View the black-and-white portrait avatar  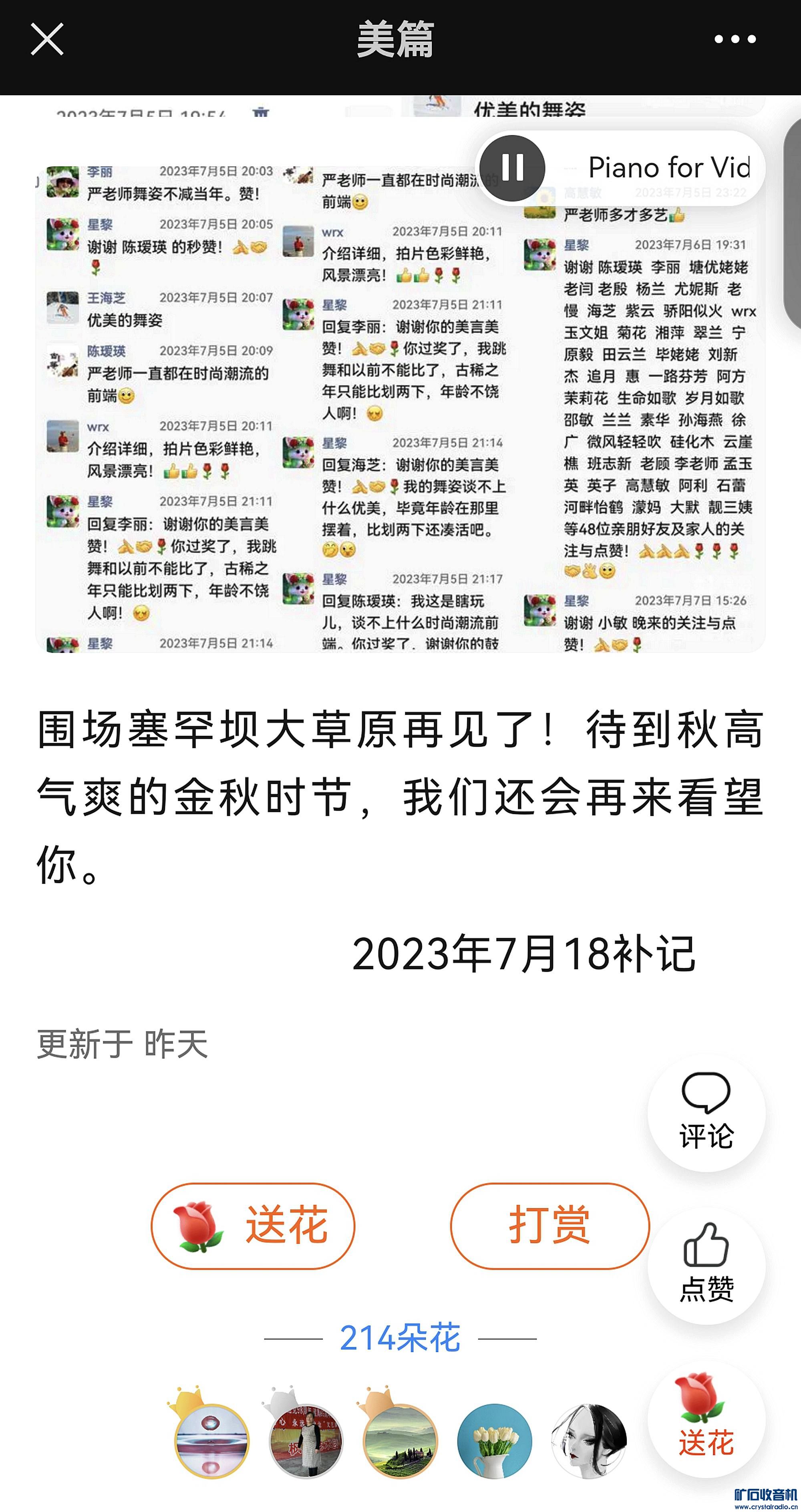tap(589, 1440)
